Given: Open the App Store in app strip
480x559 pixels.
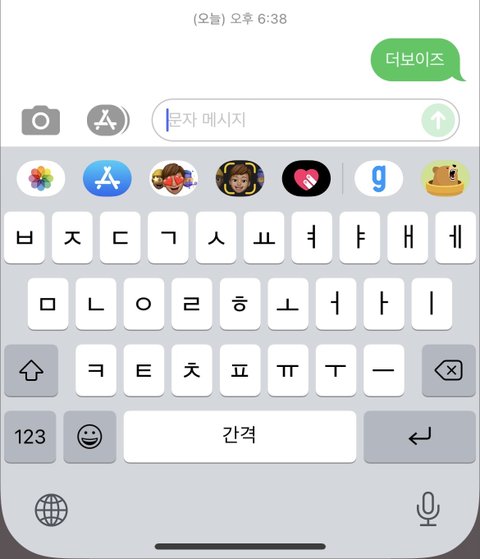Looking at the screenshot, I should click(x=107, y=178).
